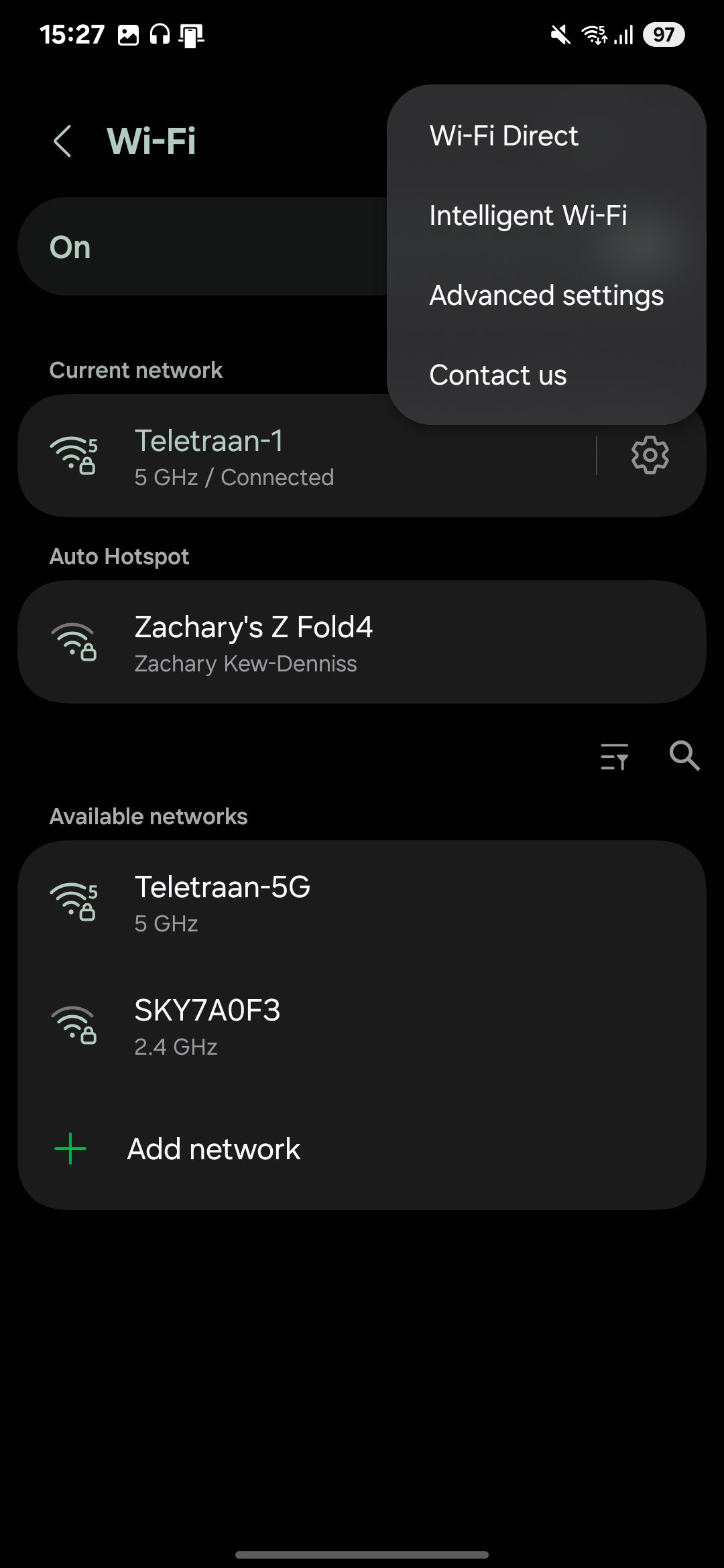Choose Contact us in the menu

tap(498, 375)
